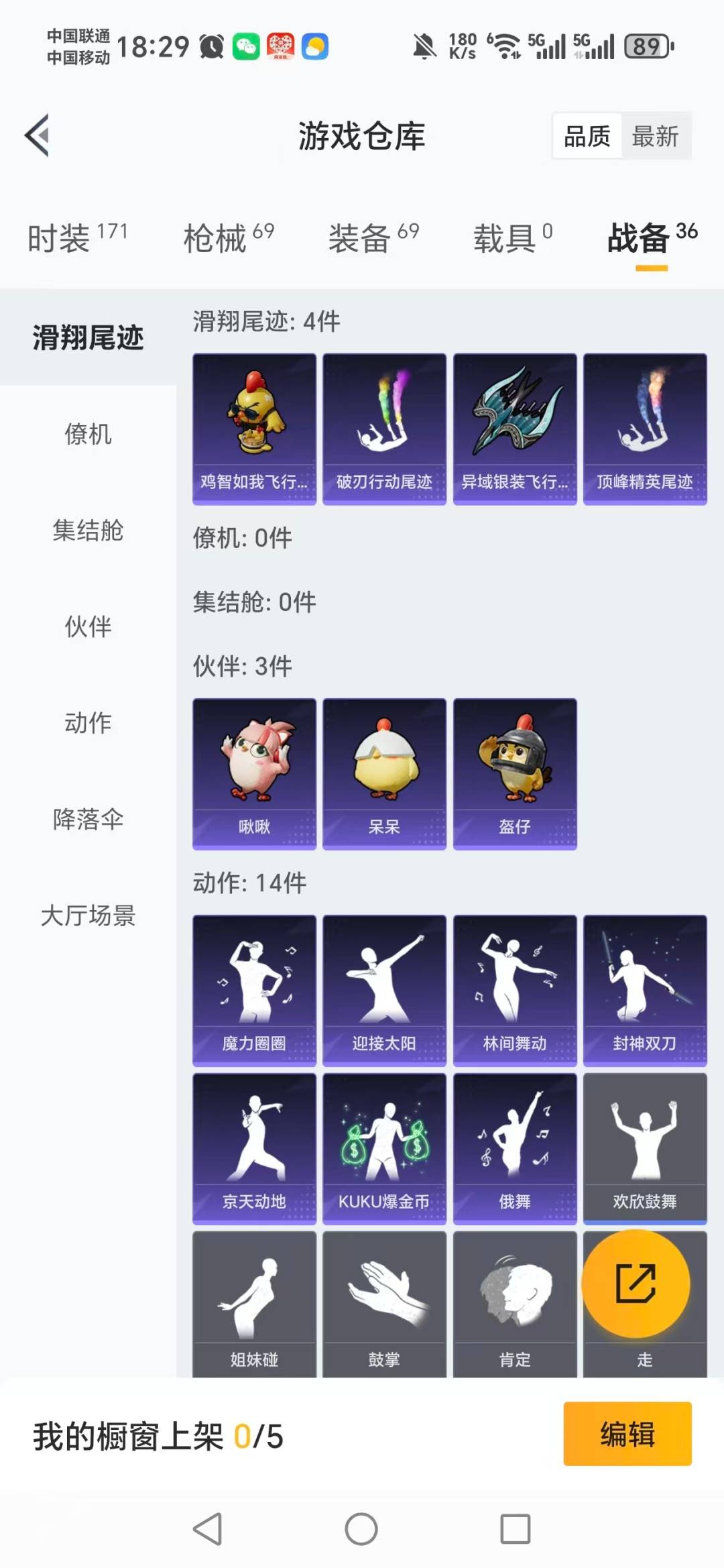Switch to the 枪械 tab
The image size is (724, 1568).
213,239
